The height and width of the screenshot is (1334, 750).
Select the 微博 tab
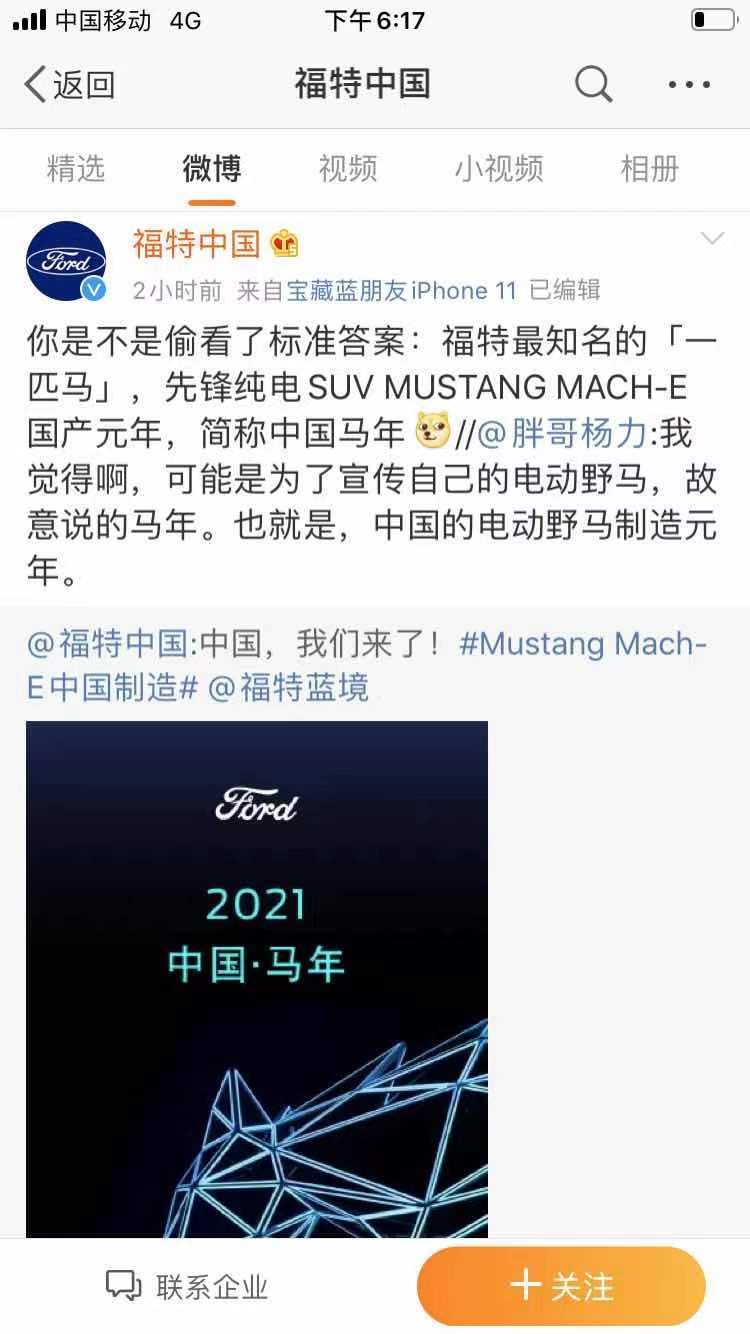[211, 168]
